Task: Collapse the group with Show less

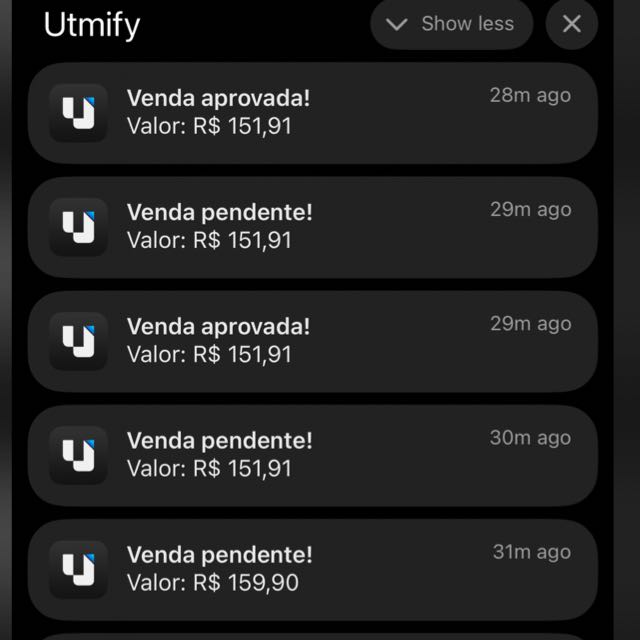Action: (x=451, y=24)
